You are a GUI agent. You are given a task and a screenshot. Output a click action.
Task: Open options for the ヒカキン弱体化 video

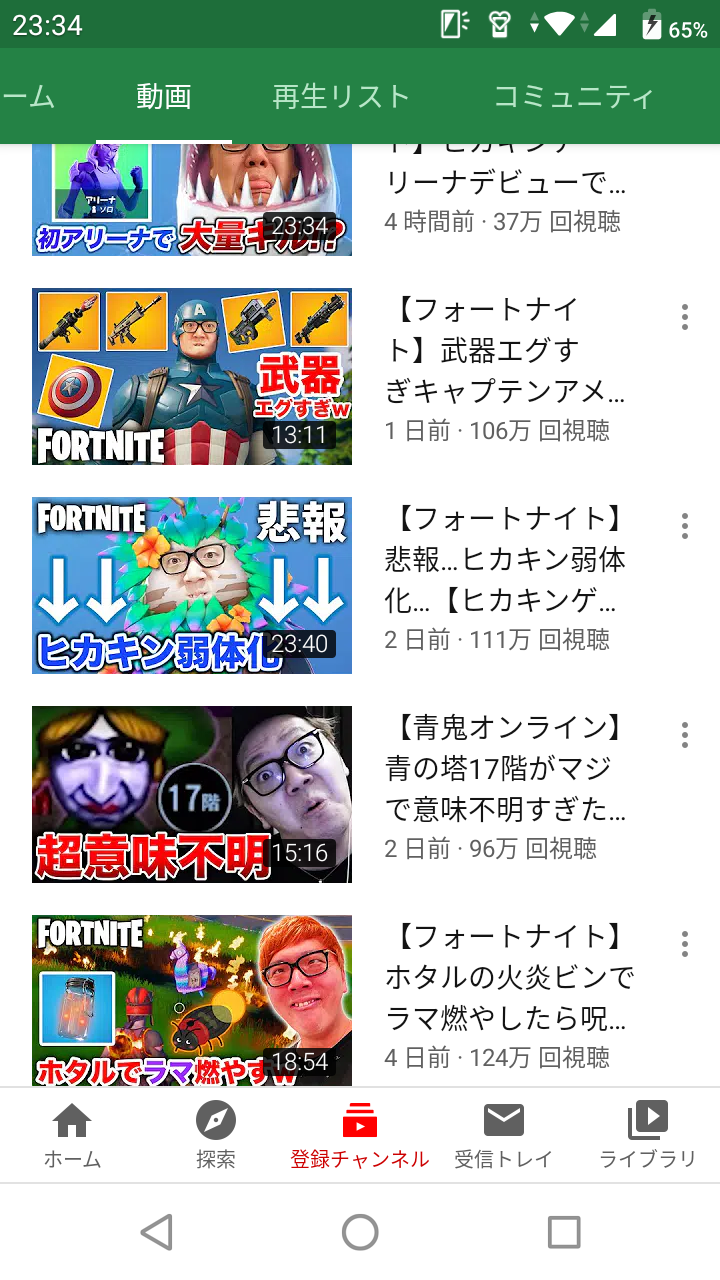(685, 526)
